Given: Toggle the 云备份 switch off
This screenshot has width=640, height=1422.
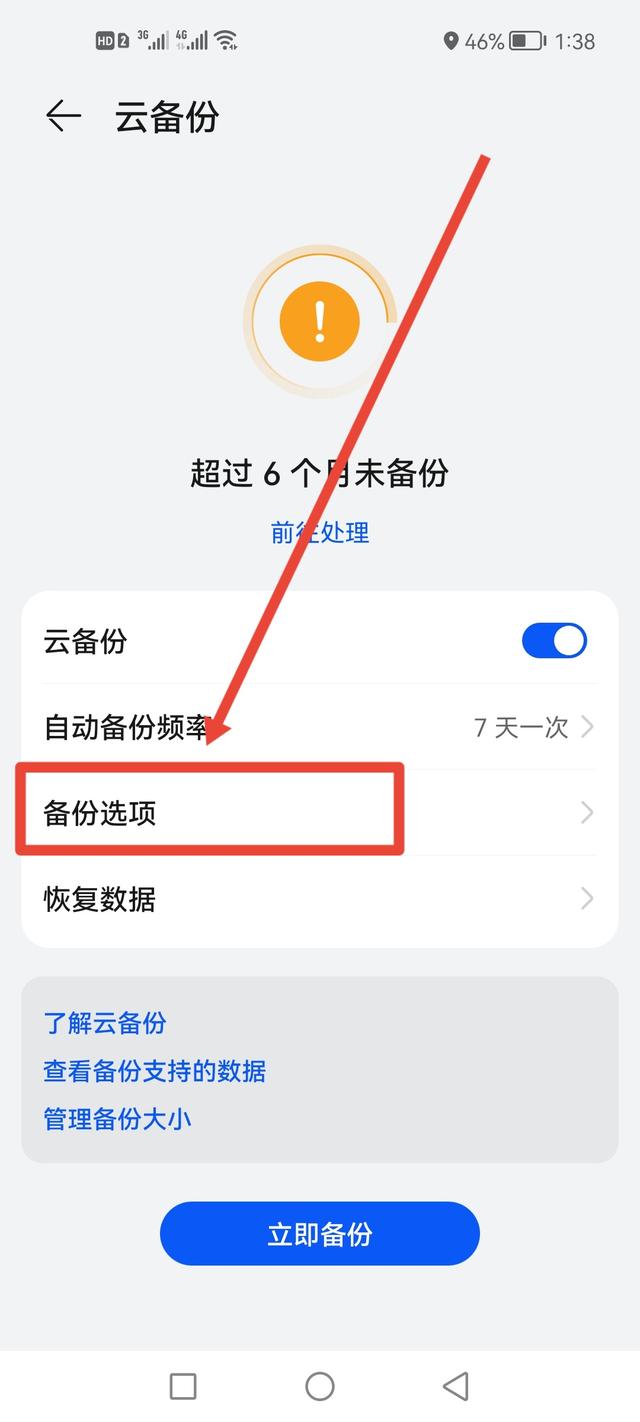Looking at the screenshot, I should click(x=554, y=641).
